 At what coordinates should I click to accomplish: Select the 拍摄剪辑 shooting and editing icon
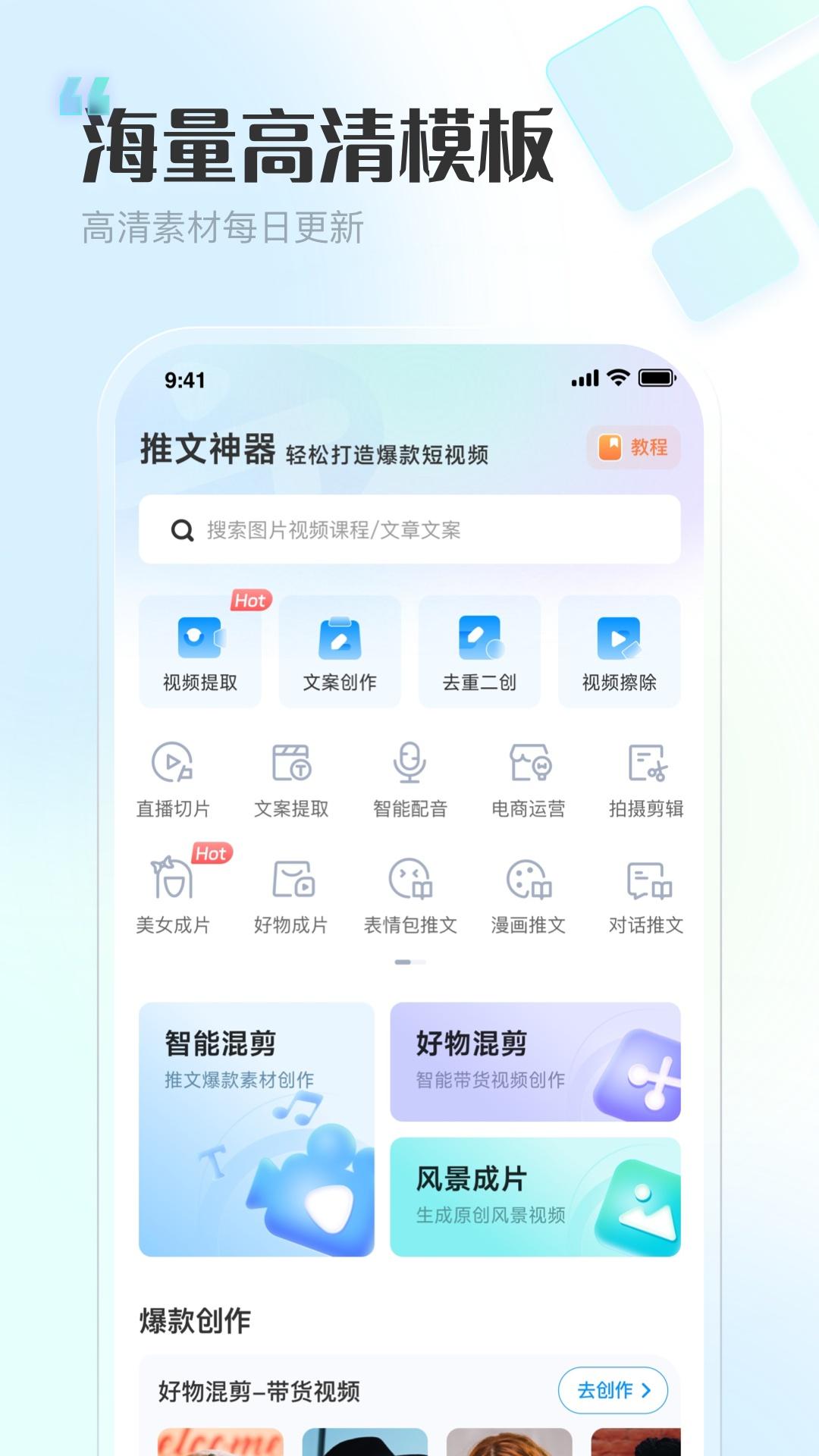point(647,777)
